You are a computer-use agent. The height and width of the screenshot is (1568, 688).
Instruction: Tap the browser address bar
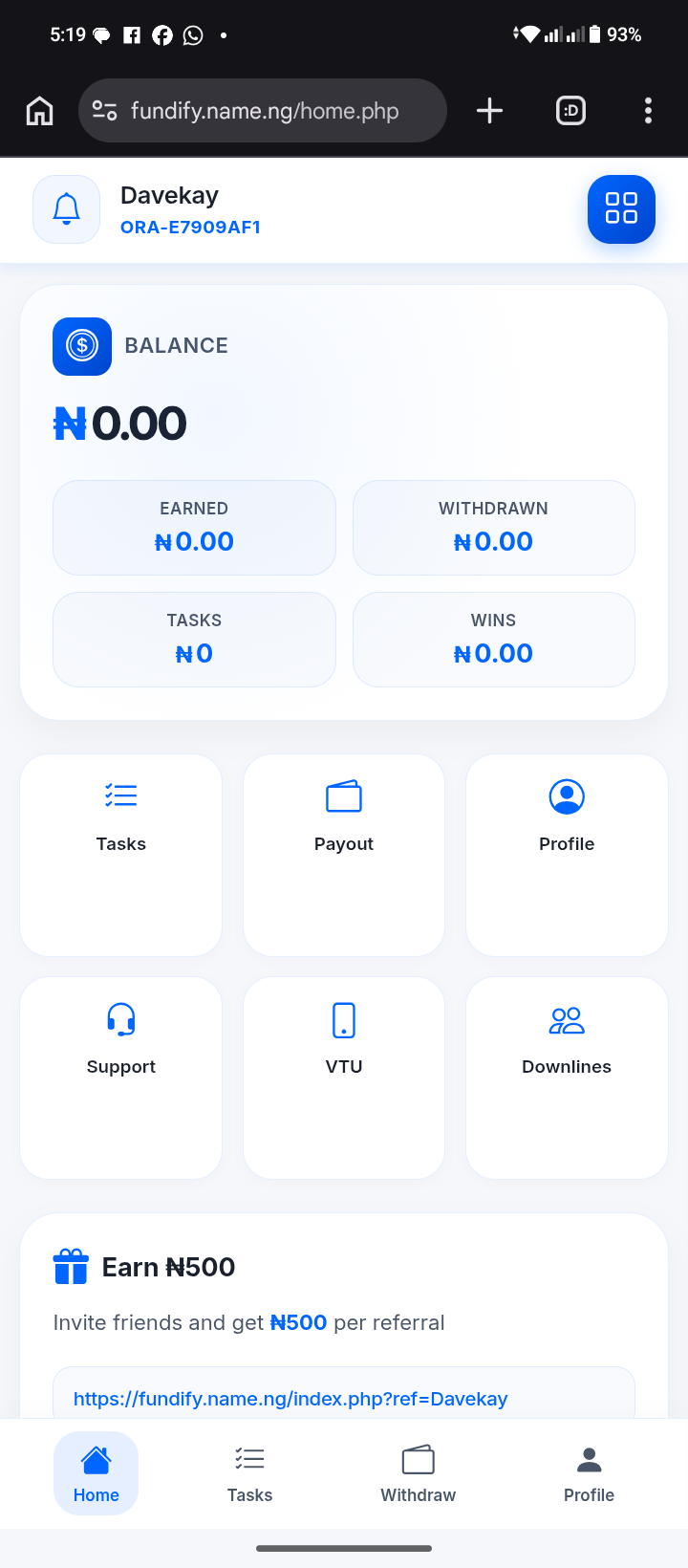coord(263,111)
